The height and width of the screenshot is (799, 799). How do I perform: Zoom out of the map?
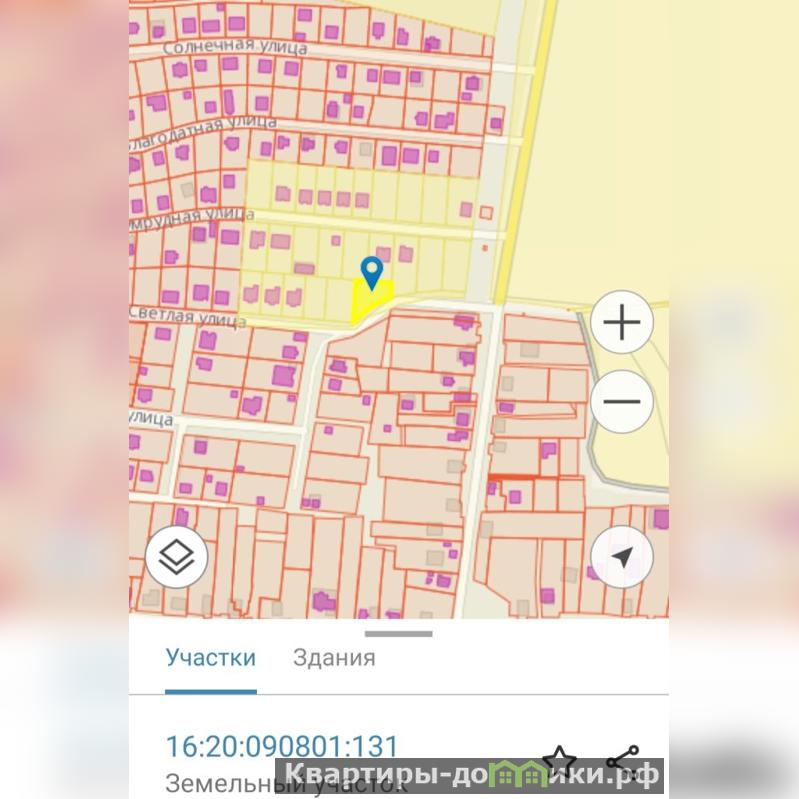[622, 402]
